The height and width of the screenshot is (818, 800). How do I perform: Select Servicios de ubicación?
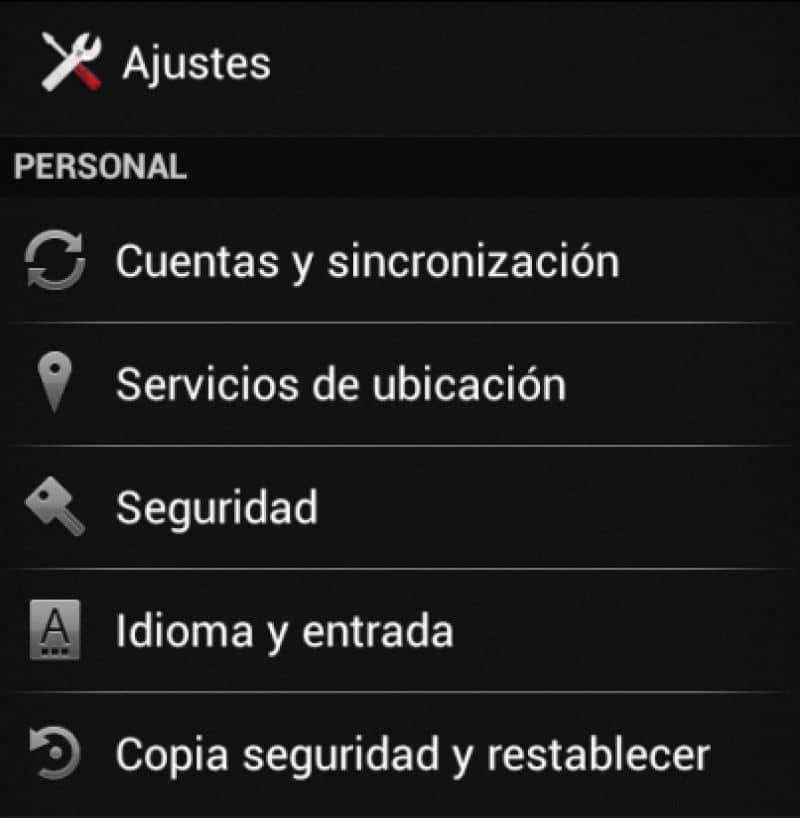(x=340, y=385)
